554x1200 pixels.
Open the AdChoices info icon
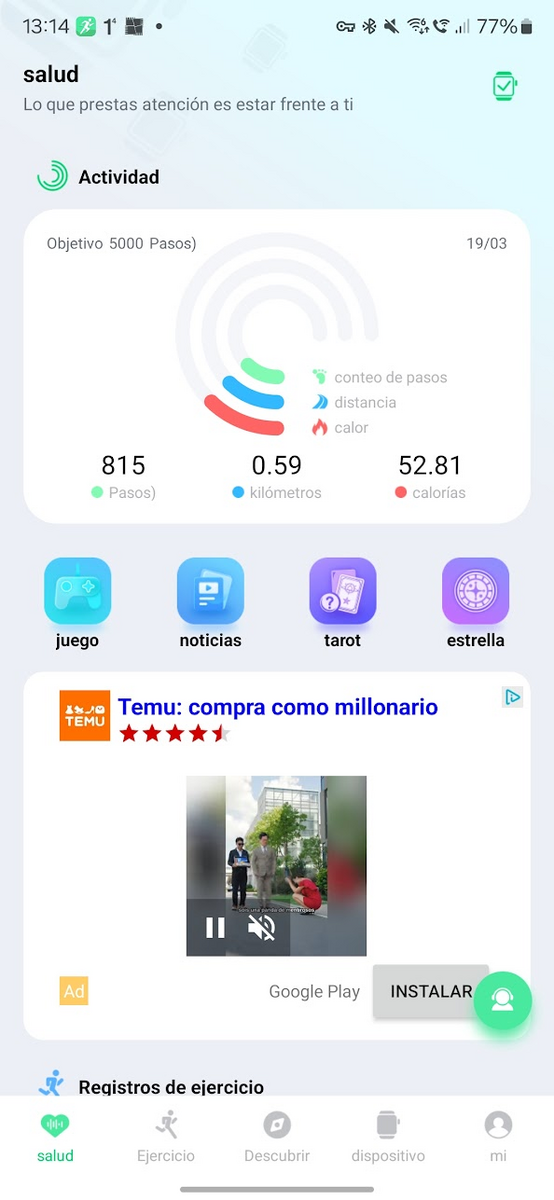(x=512, y=697)
